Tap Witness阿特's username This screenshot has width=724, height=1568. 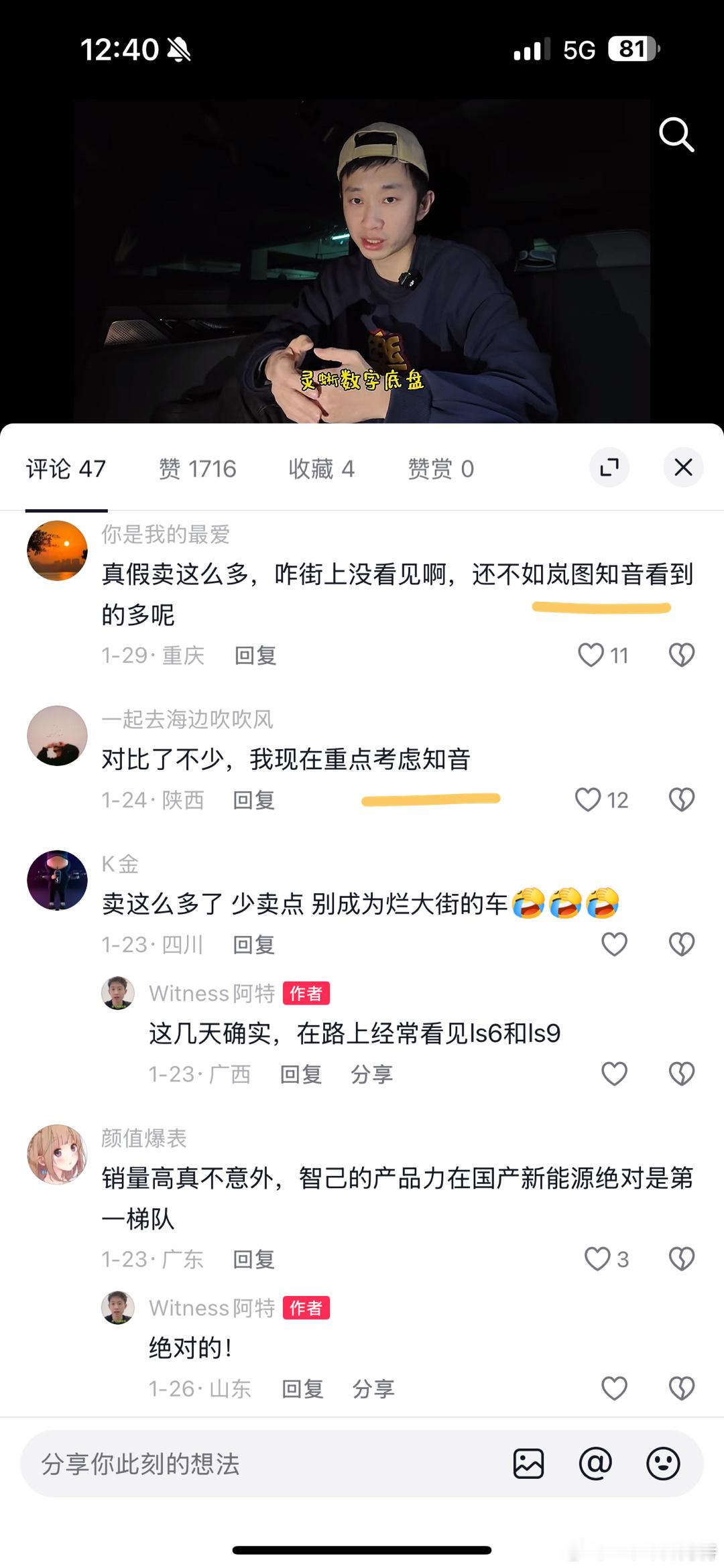pyautogui.click(x=213, y=993)
